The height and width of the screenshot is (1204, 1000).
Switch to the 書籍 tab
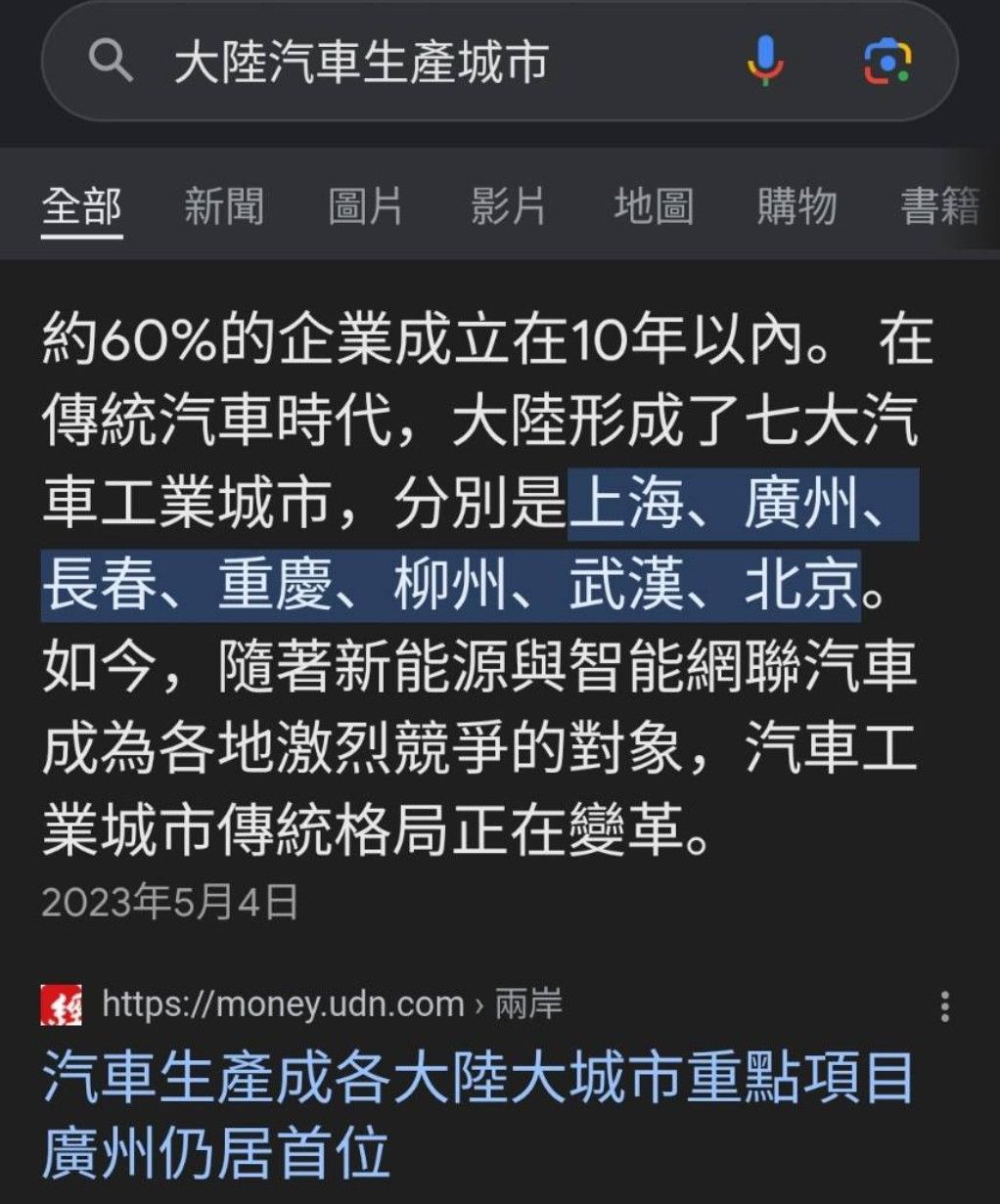[x=941, y=207]
